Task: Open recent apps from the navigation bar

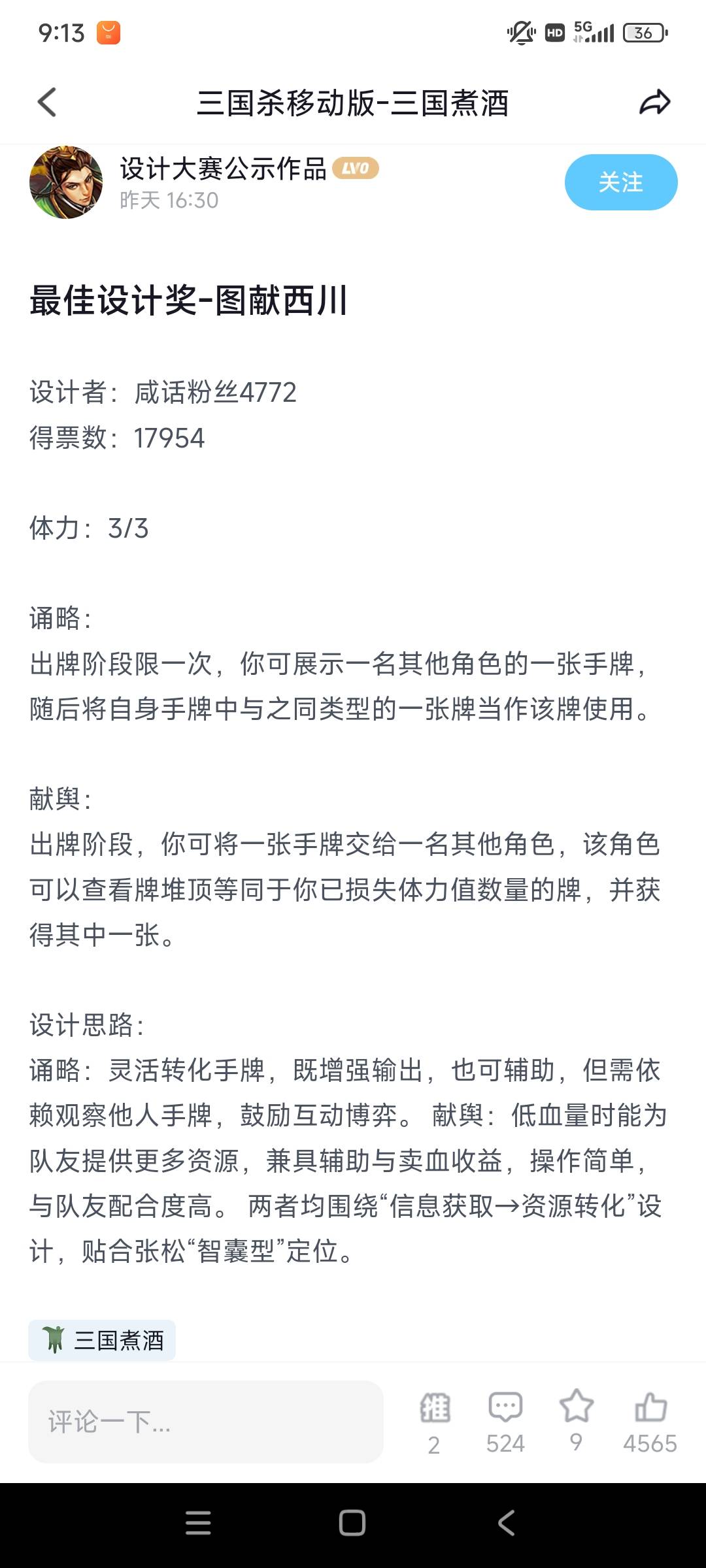Action: (198, 1523)
